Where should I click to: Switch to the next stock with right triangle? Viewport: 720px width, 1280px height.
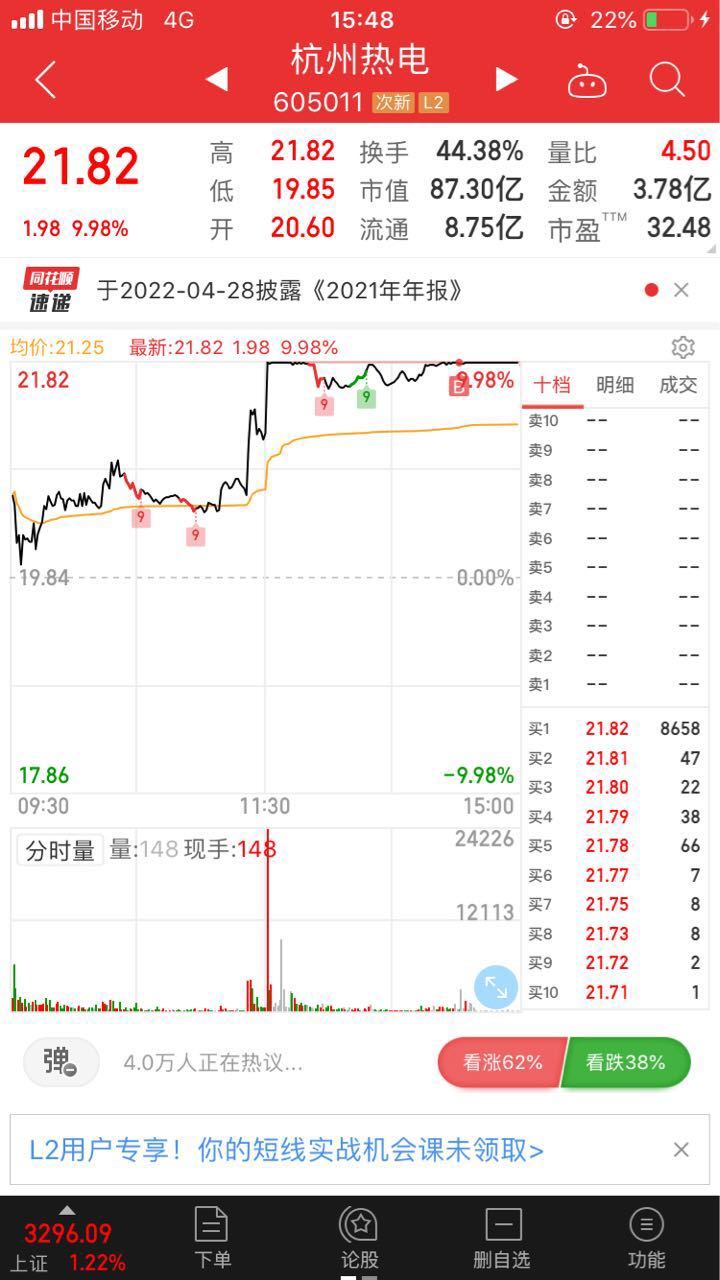[x=507, y=79]
